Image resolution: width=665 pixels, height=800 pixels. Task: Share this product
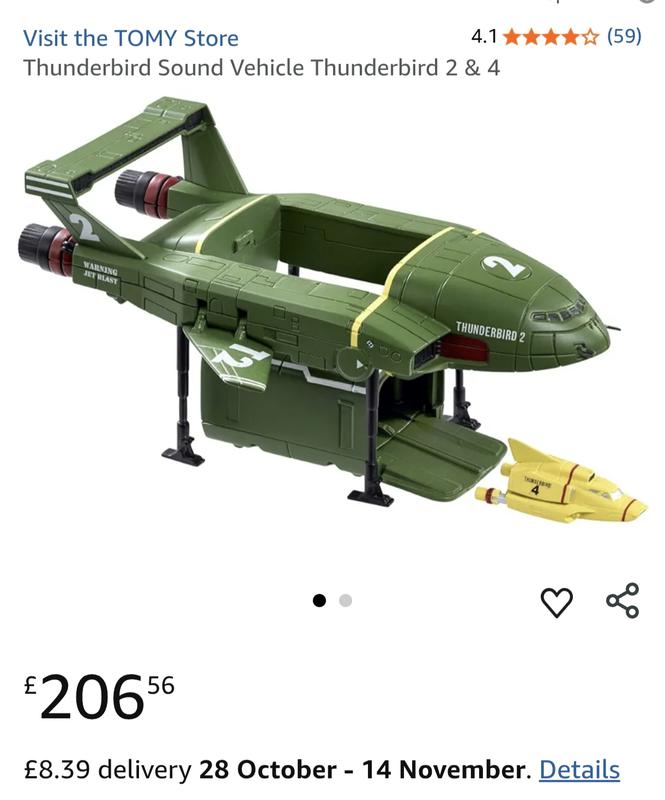click(622, 601)
